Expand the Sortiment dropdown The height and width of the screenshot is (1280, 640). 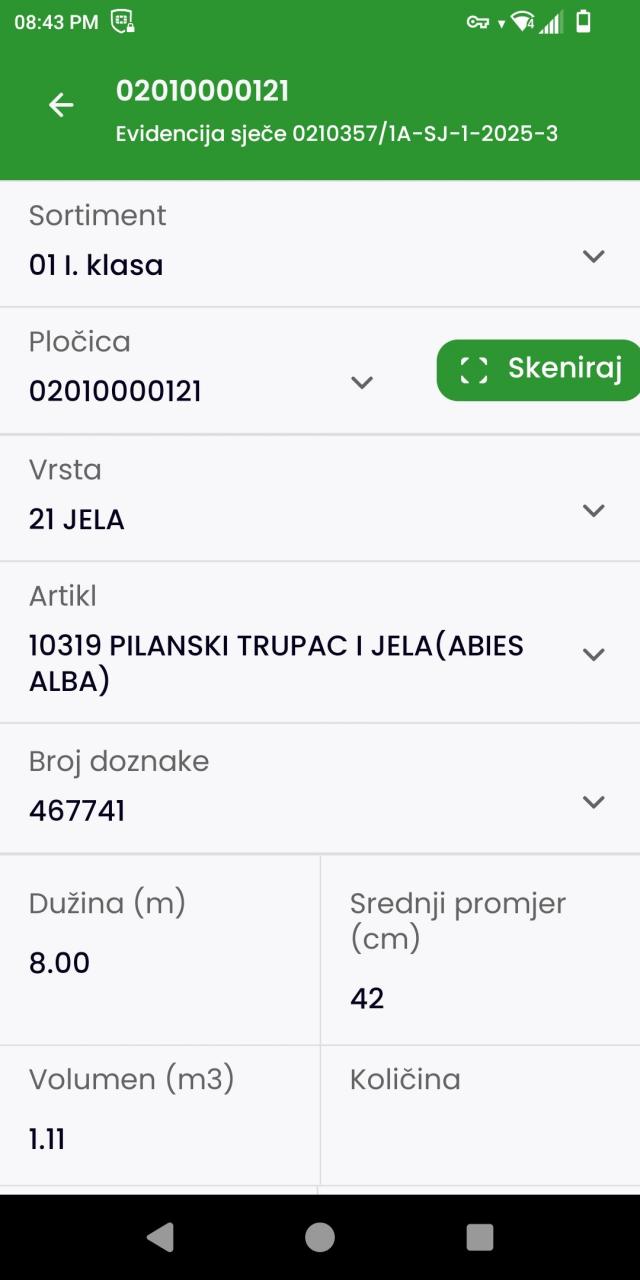[x=320, y=243]
